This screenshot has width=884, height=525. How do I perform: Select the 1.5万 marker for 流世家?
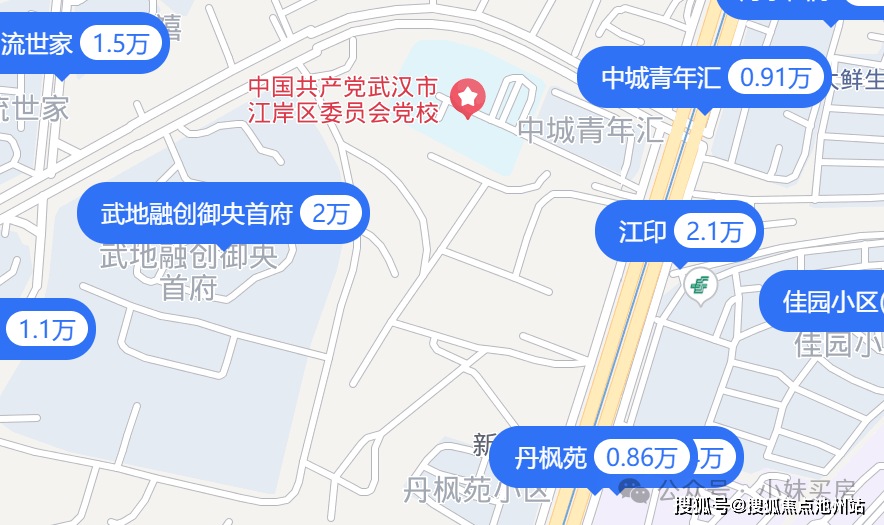coord(80,43)
